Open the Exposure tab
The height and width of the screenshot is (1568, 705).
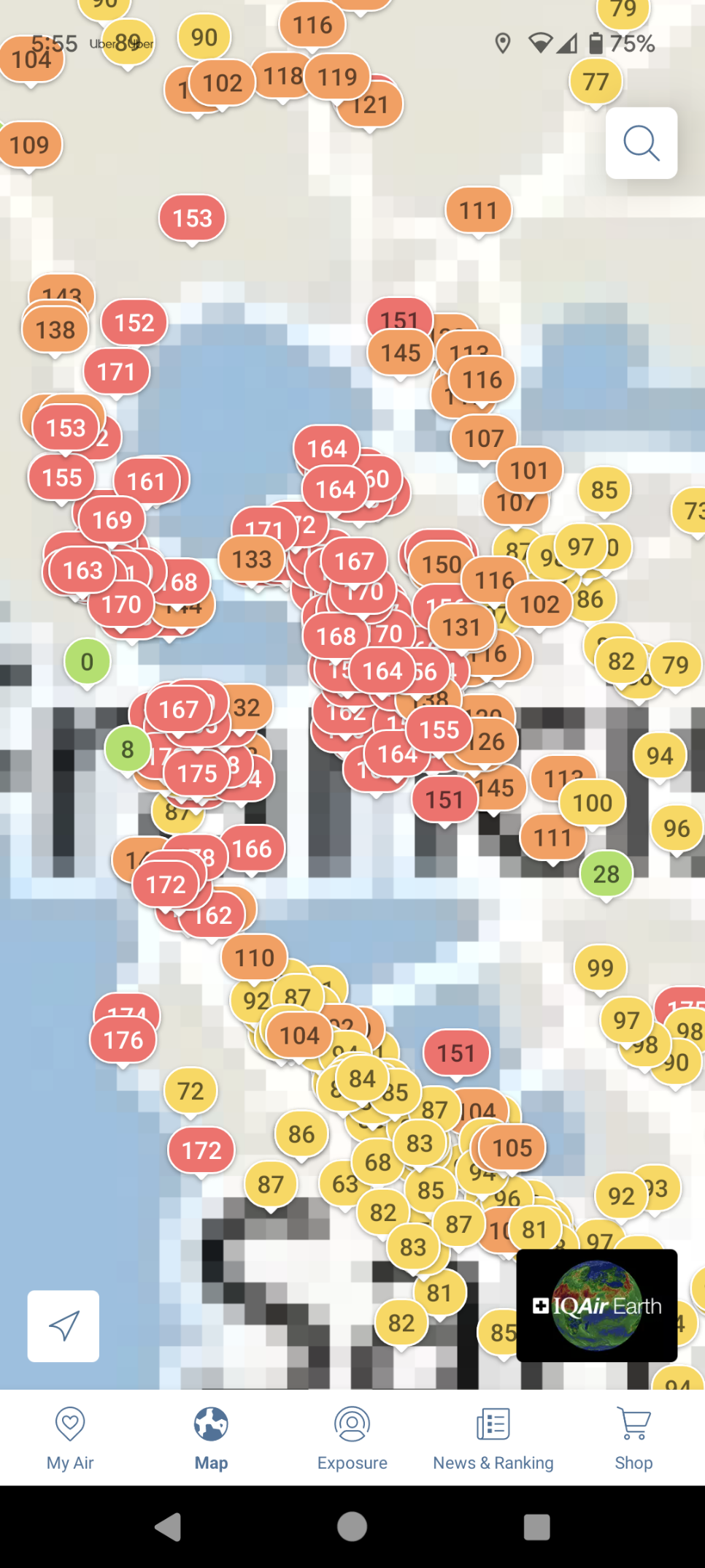pyautogui.click(x=352, y=1438)
